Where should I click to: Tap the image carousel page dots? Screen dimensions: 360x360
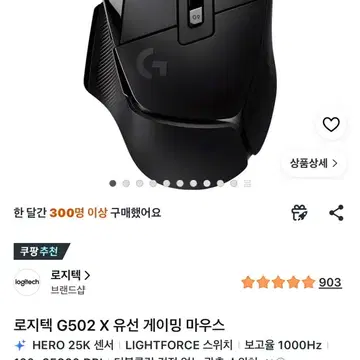[x=180, y=183]
